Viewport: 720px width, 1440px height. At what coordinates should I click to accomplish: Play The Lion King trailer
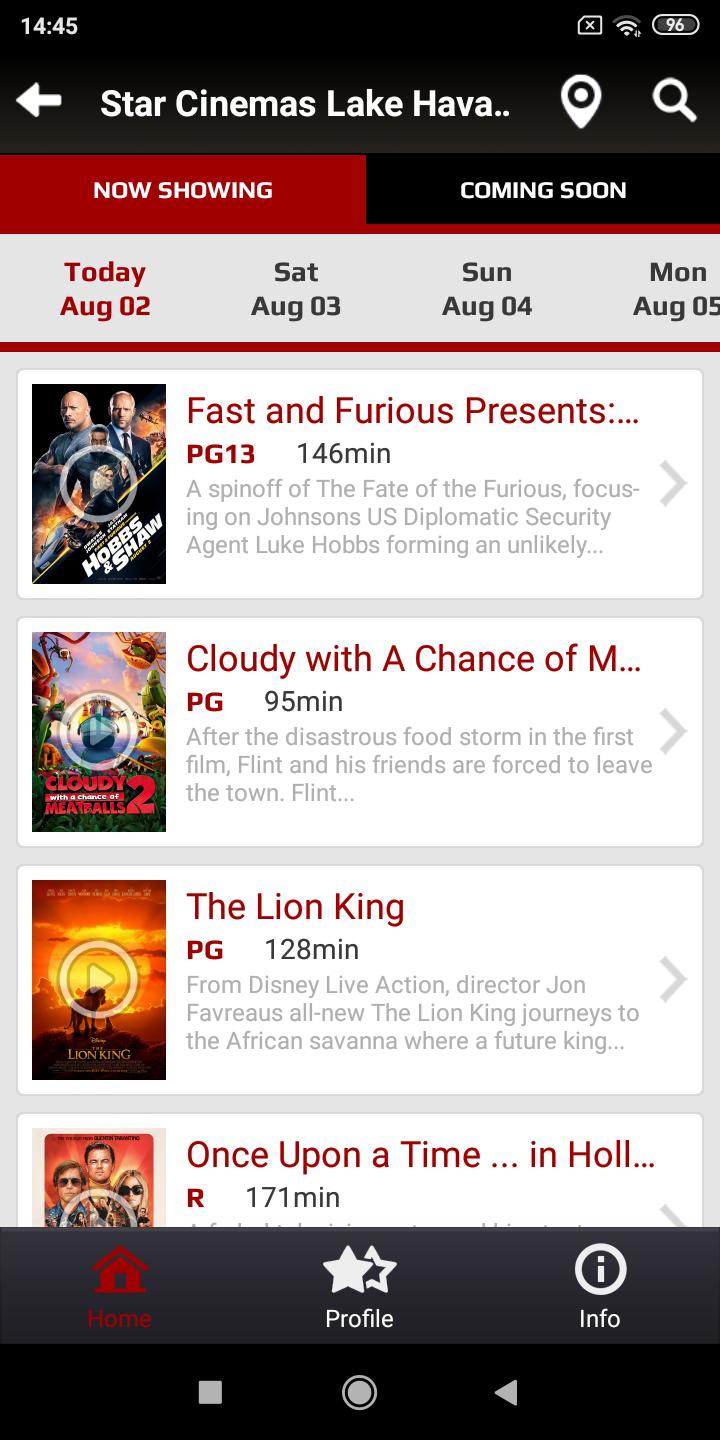[98, 980]
